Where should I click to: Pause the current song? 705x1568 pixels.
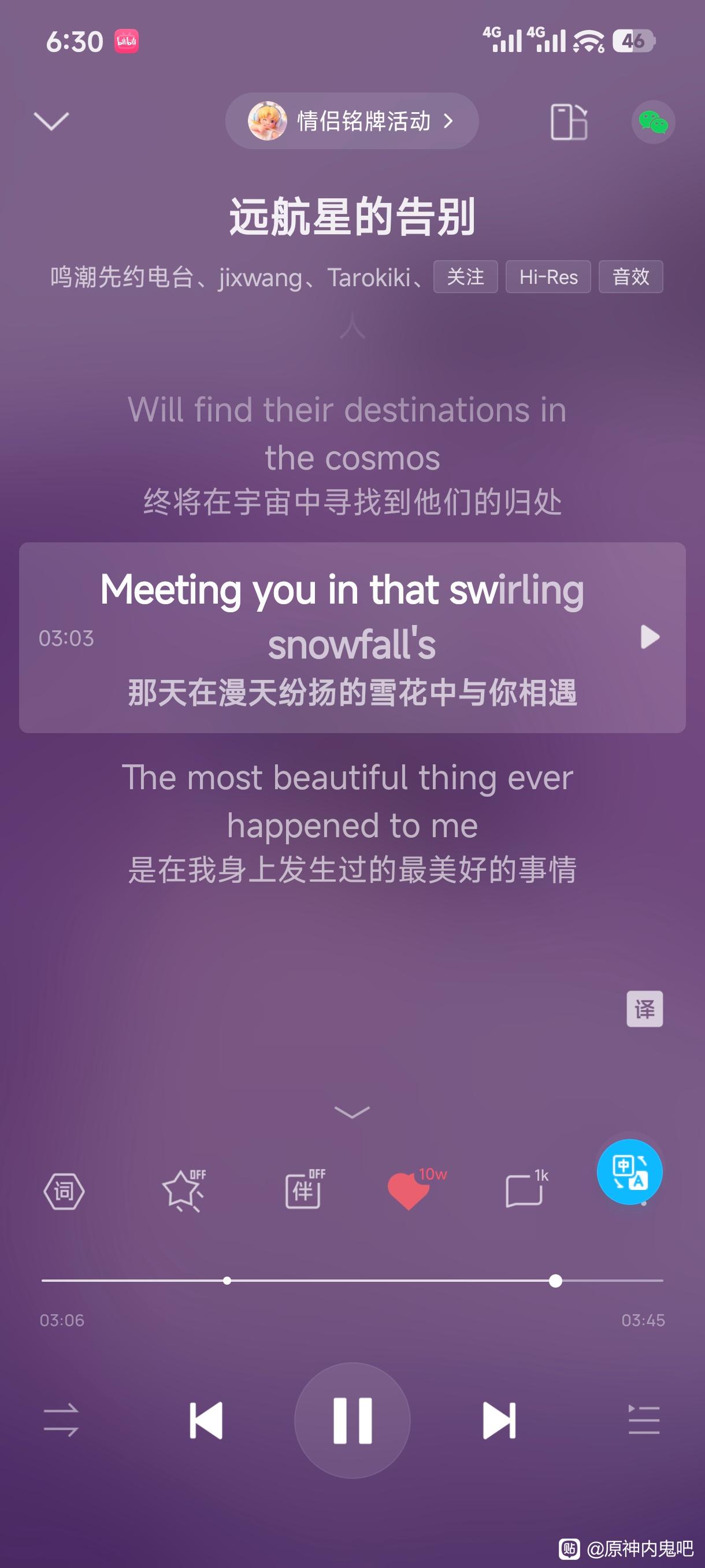click(352, 1420)
